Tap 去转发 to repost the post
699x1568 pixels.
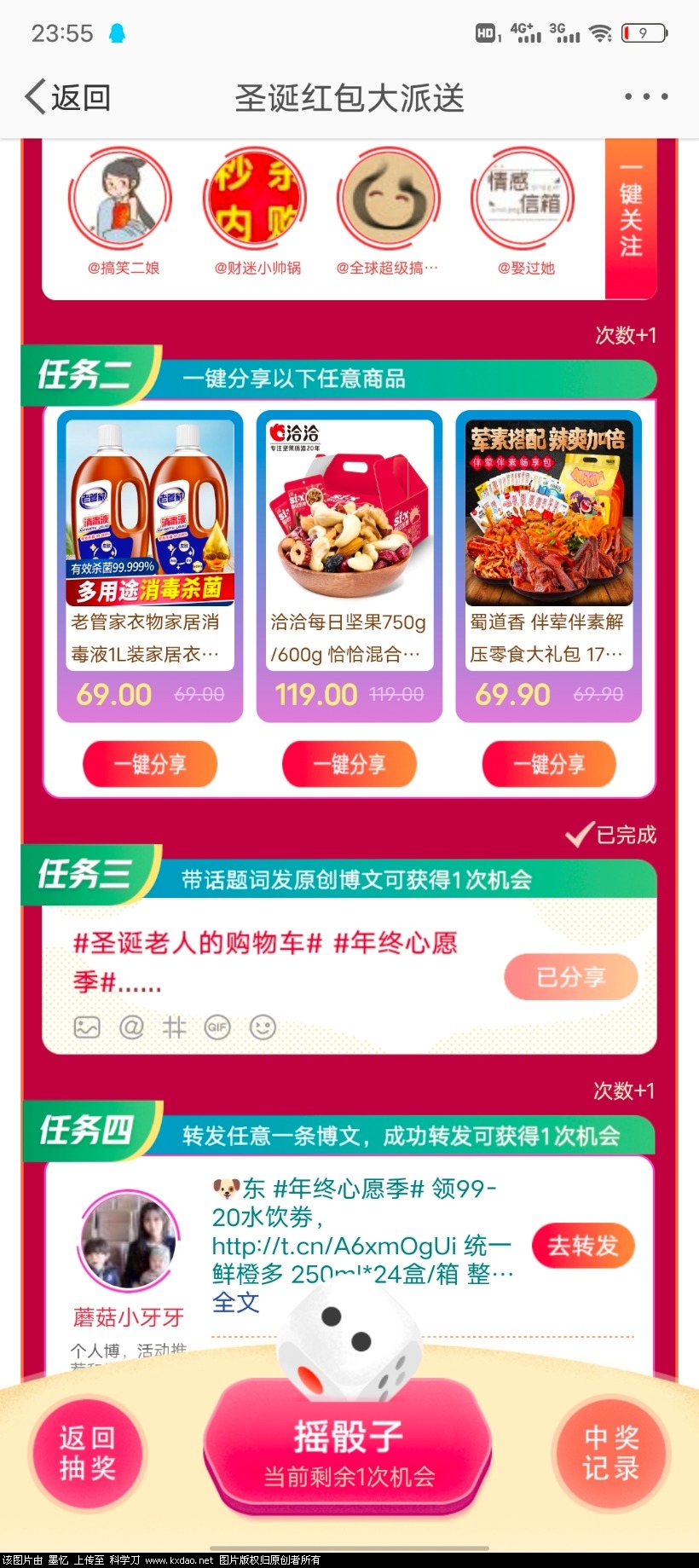click(x=583, y=1246)
